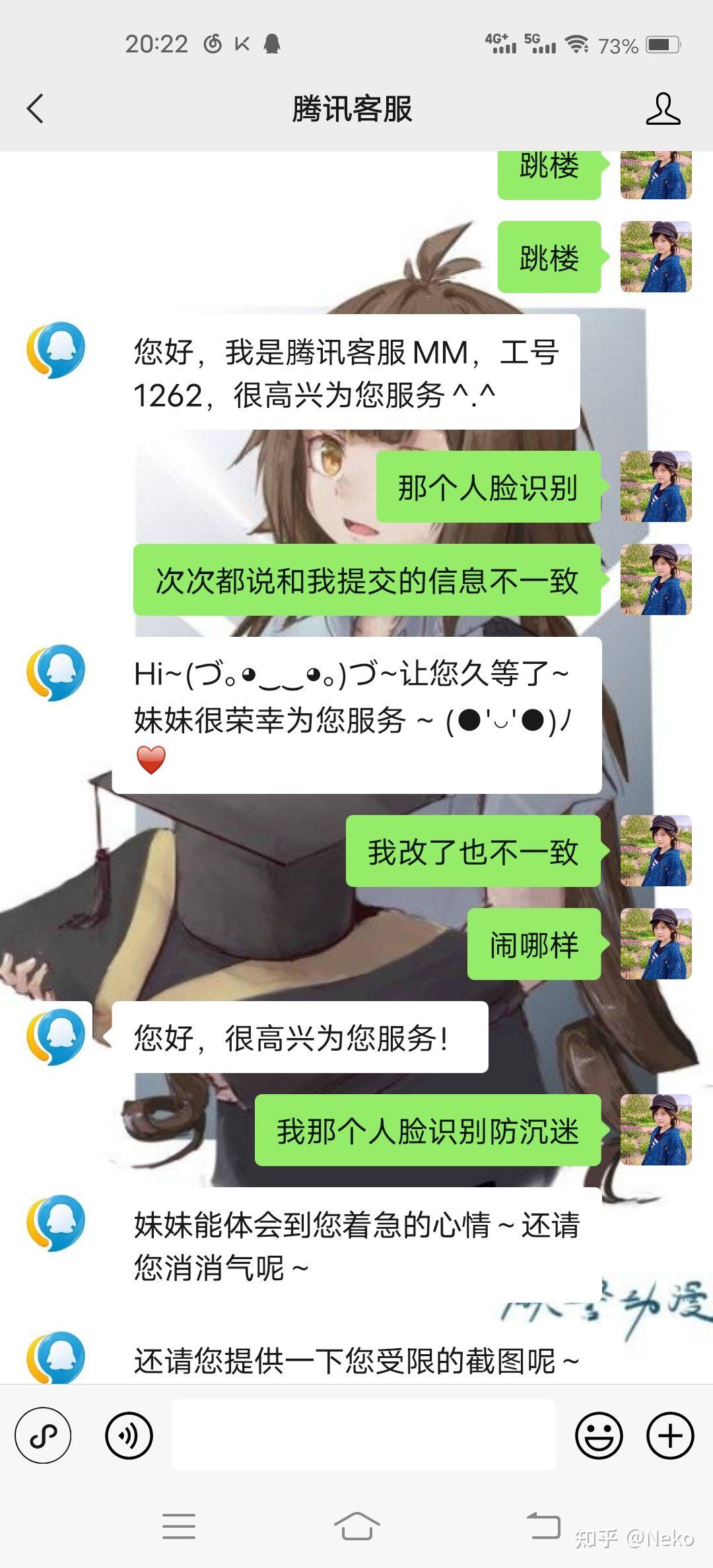Open the 腾讯客服 profile icon
Viewport: 713px width, 1568px height.
(663, 109)
